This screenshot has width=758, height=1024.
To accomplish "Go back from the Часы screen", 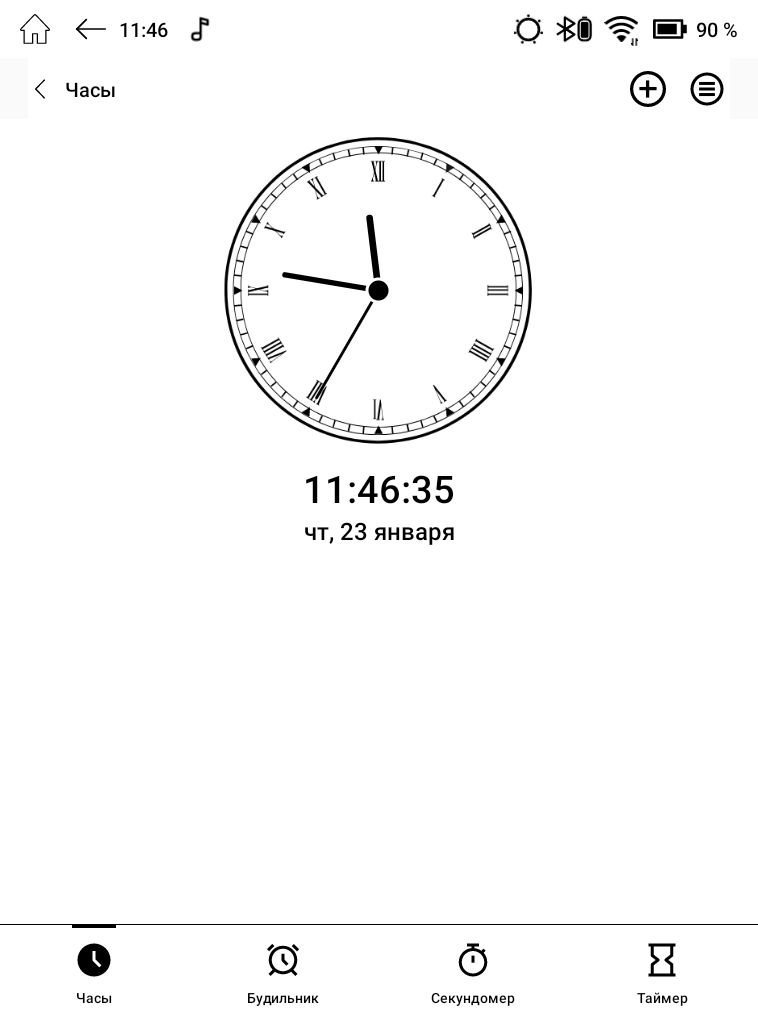I will (x=41, y=90).
